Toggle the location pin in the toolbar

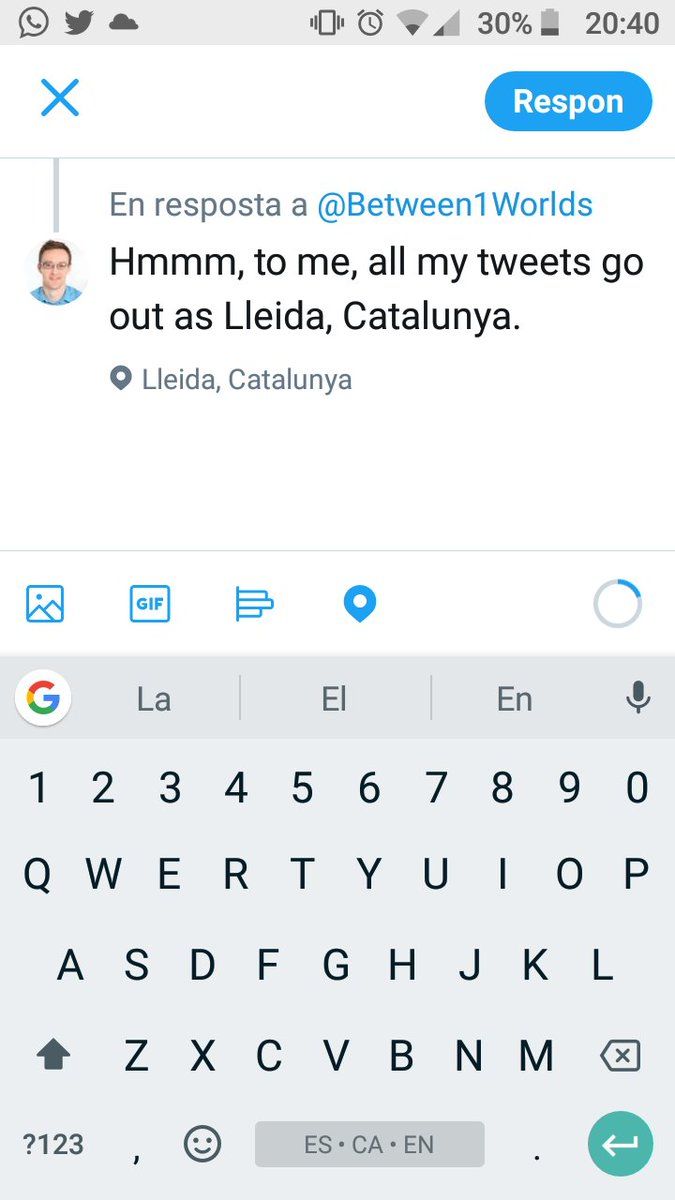point(359,604)
